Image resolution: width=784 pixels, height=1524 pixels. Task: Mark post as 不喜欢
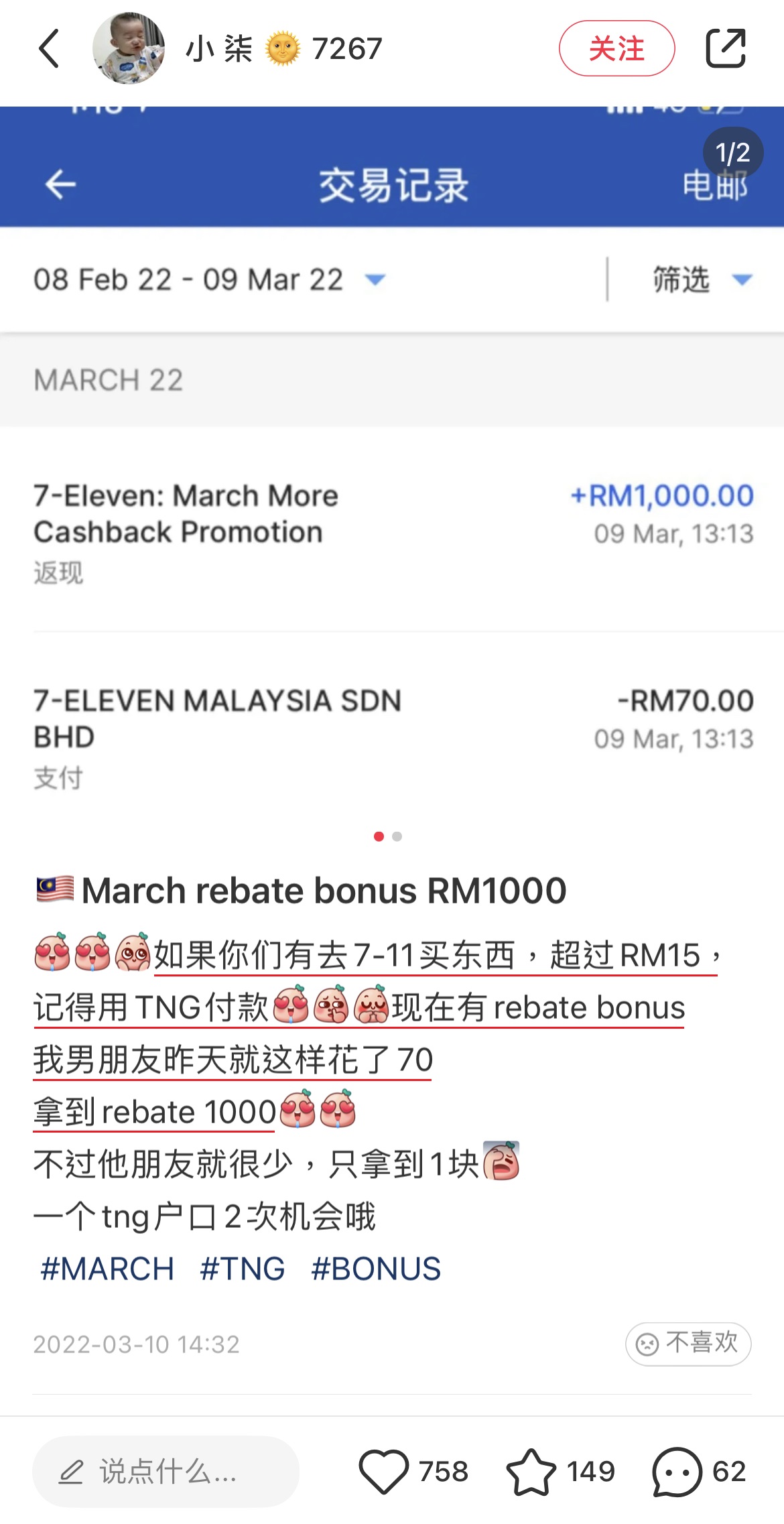tap(688, 1343)
